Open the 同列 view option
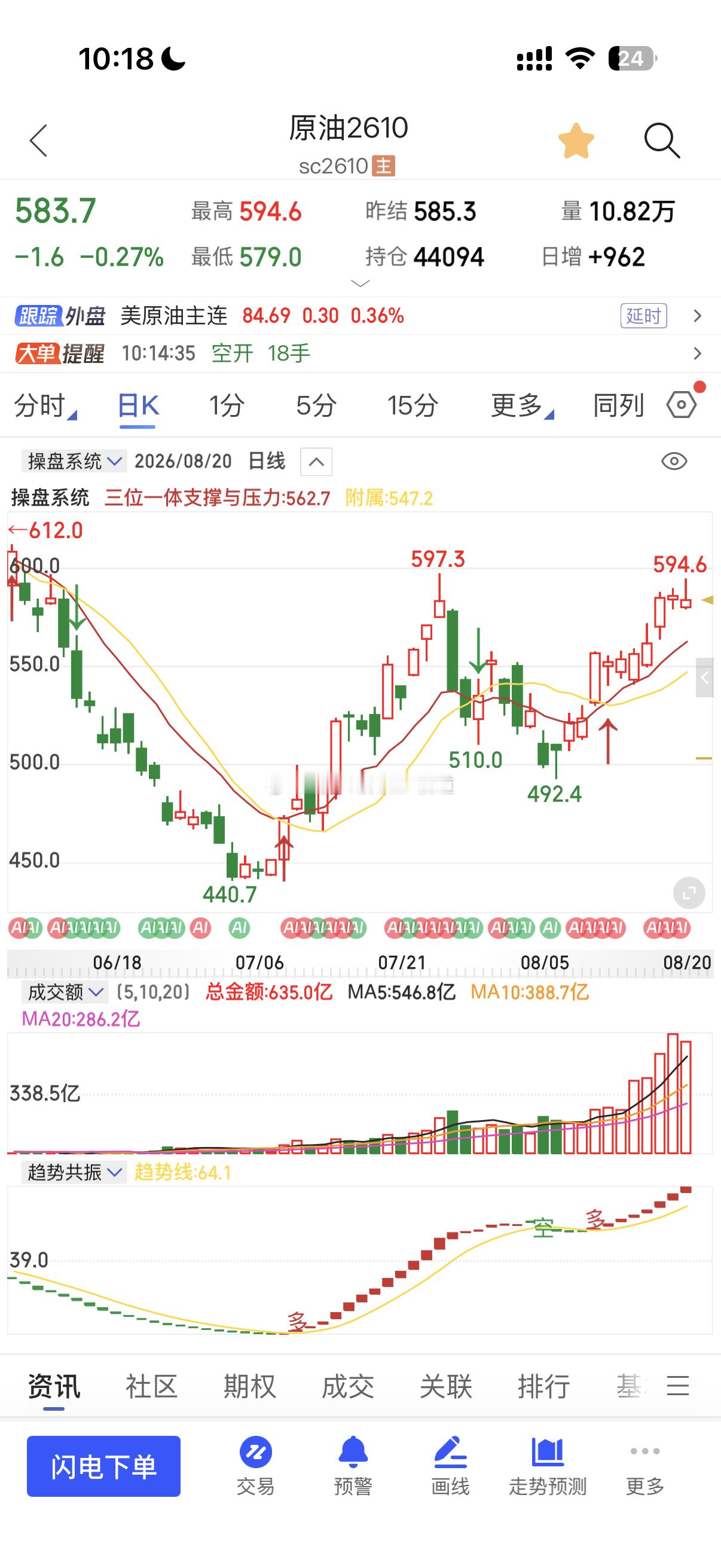This screenshot has width=721, height=1568. click(618, 405)
